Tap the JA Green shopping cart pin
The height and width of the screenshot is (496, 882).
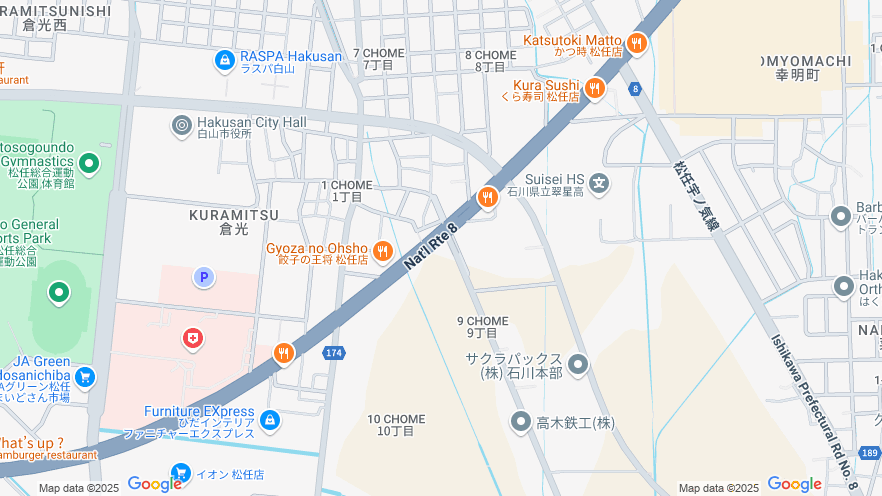[x=85, y=377]
